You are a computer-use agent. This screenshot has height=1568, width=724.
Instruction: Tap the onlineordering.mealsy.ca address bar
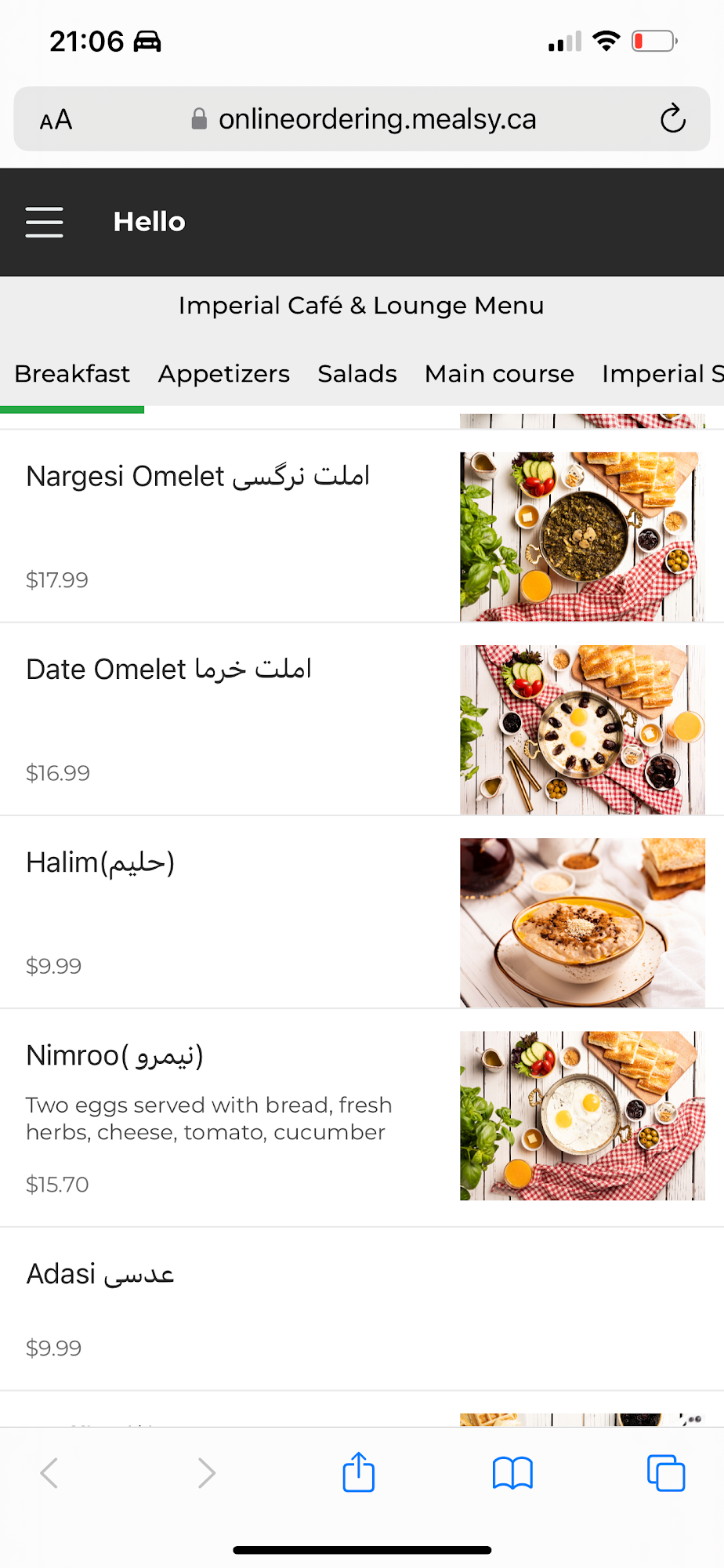pyautogui.click(x=376, y=119)
